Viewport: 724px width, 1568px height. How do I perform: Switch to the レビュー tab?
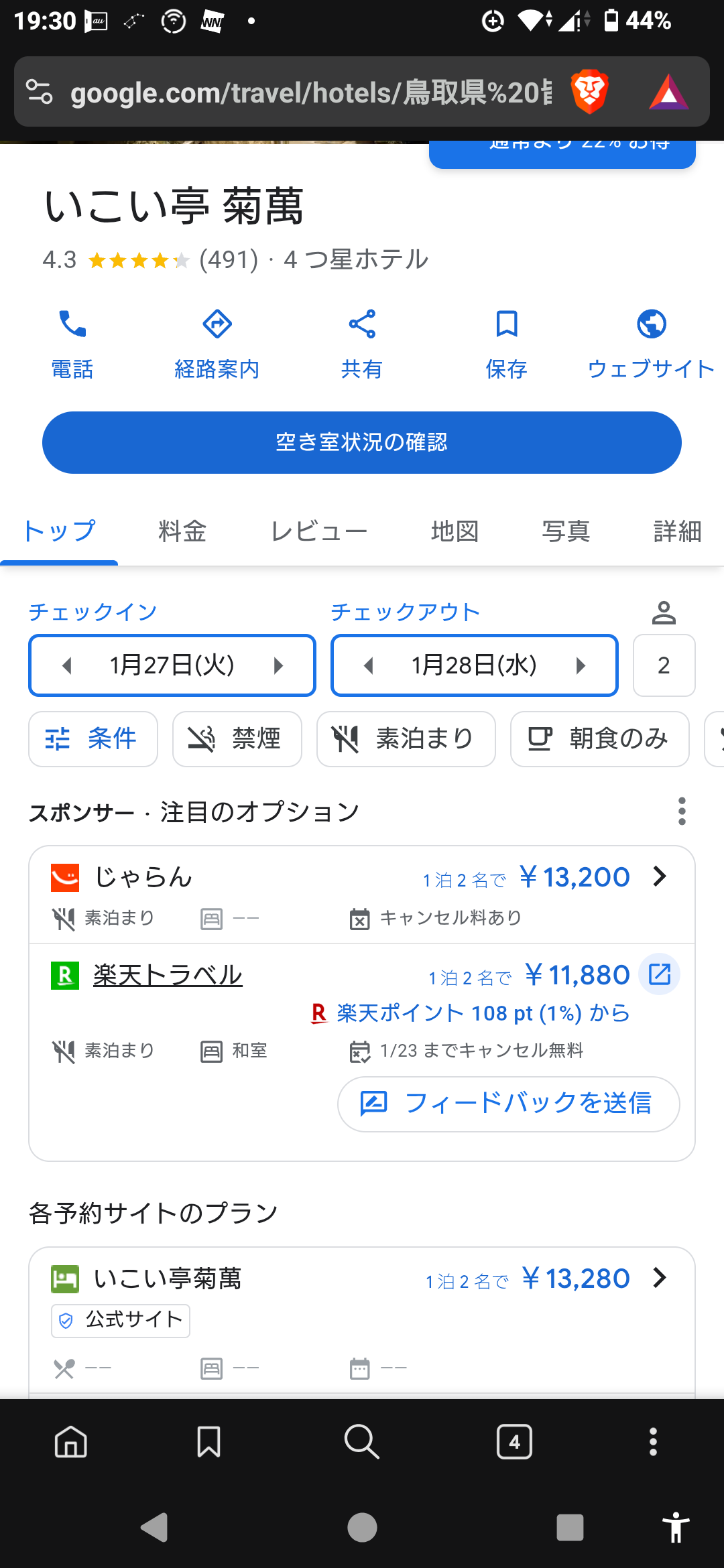[318, 531]
